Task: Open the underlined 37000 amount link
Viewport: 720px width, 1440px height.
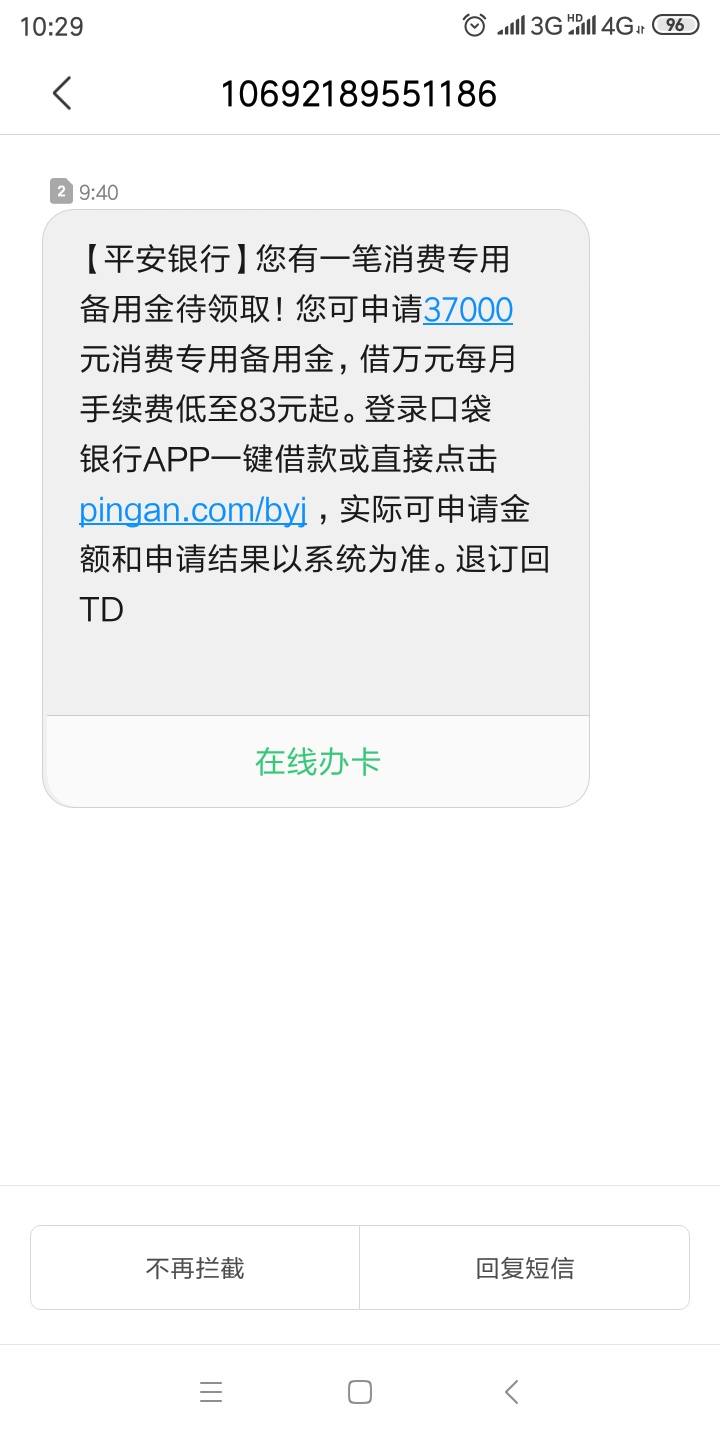Action: point(468,310)
